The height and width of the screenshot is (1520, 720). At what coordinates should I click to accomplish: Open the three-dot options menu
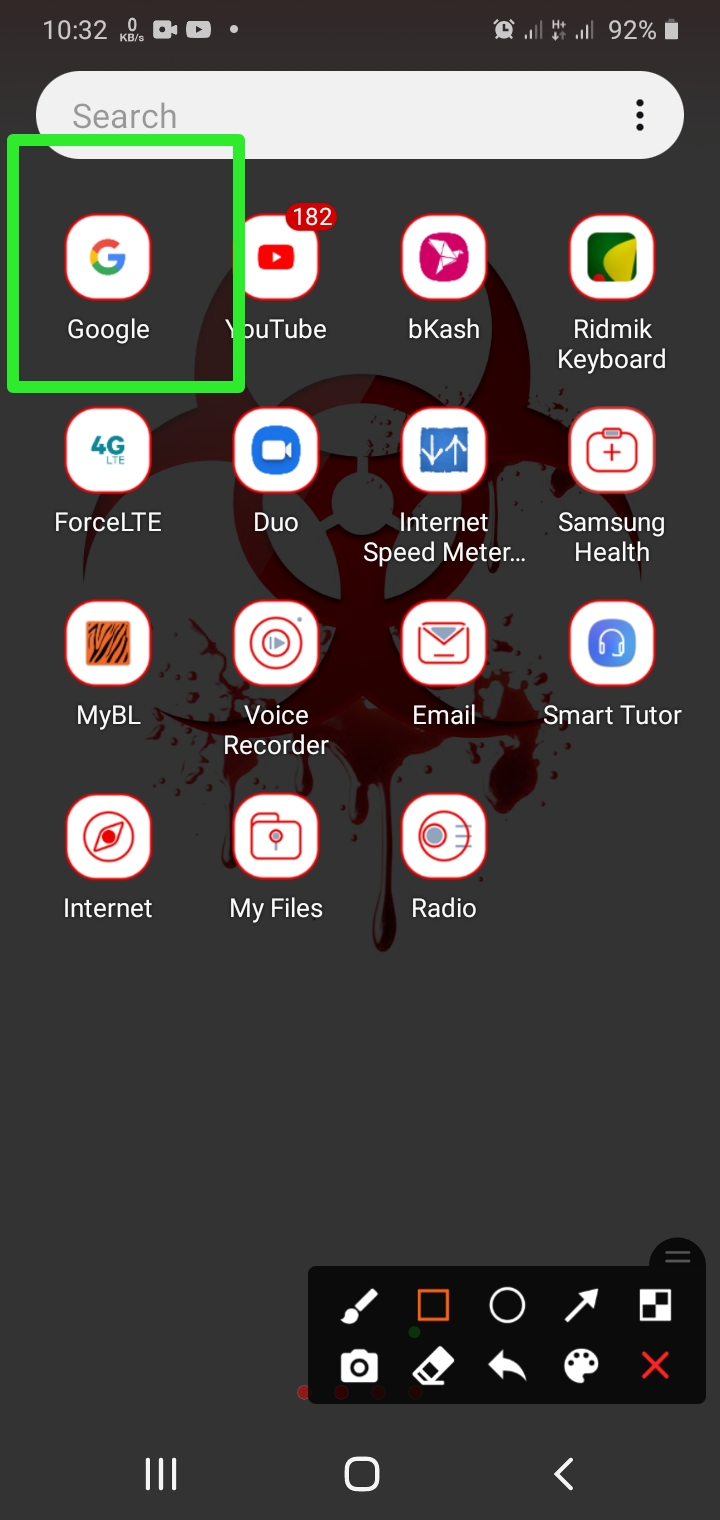[x=640, y=116]
